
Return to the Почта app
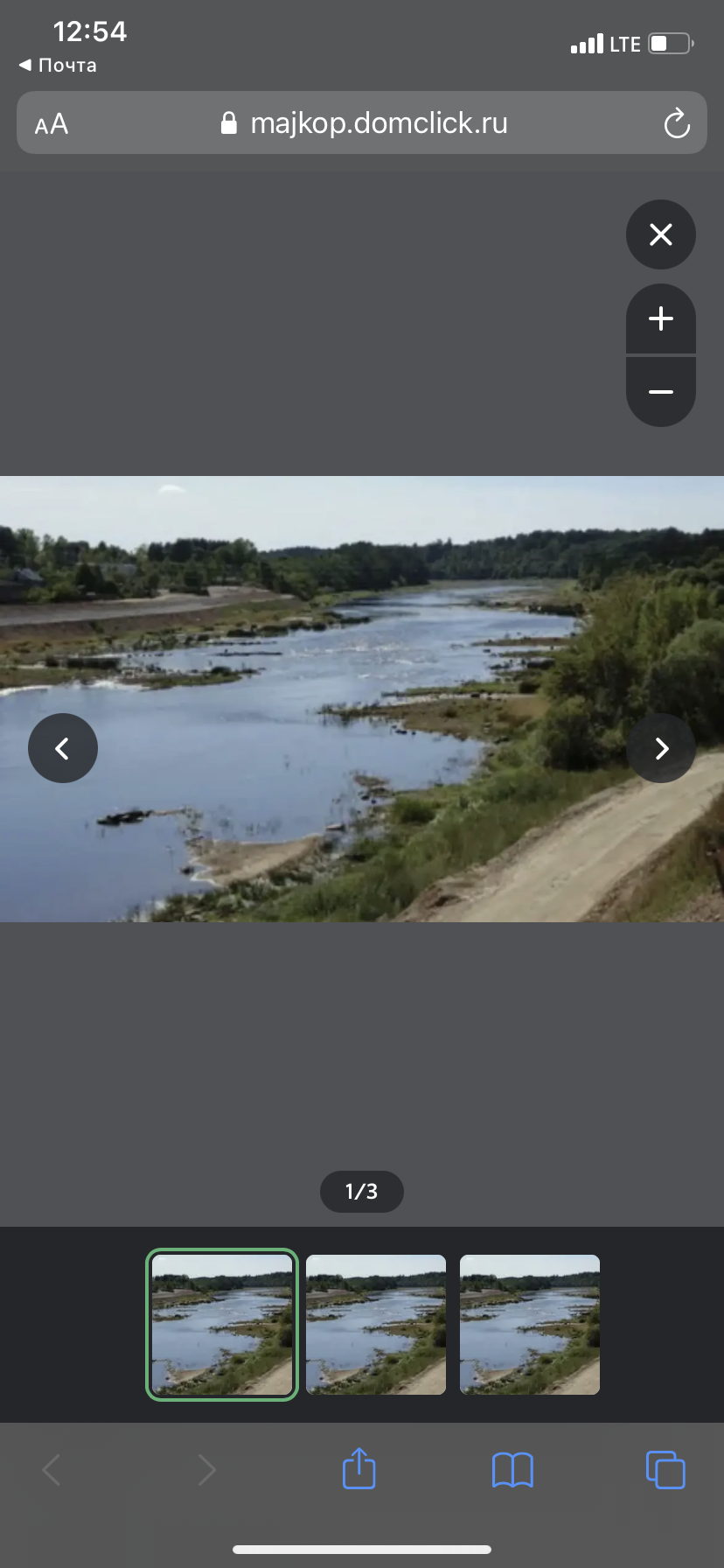click(x=58, y=66)
